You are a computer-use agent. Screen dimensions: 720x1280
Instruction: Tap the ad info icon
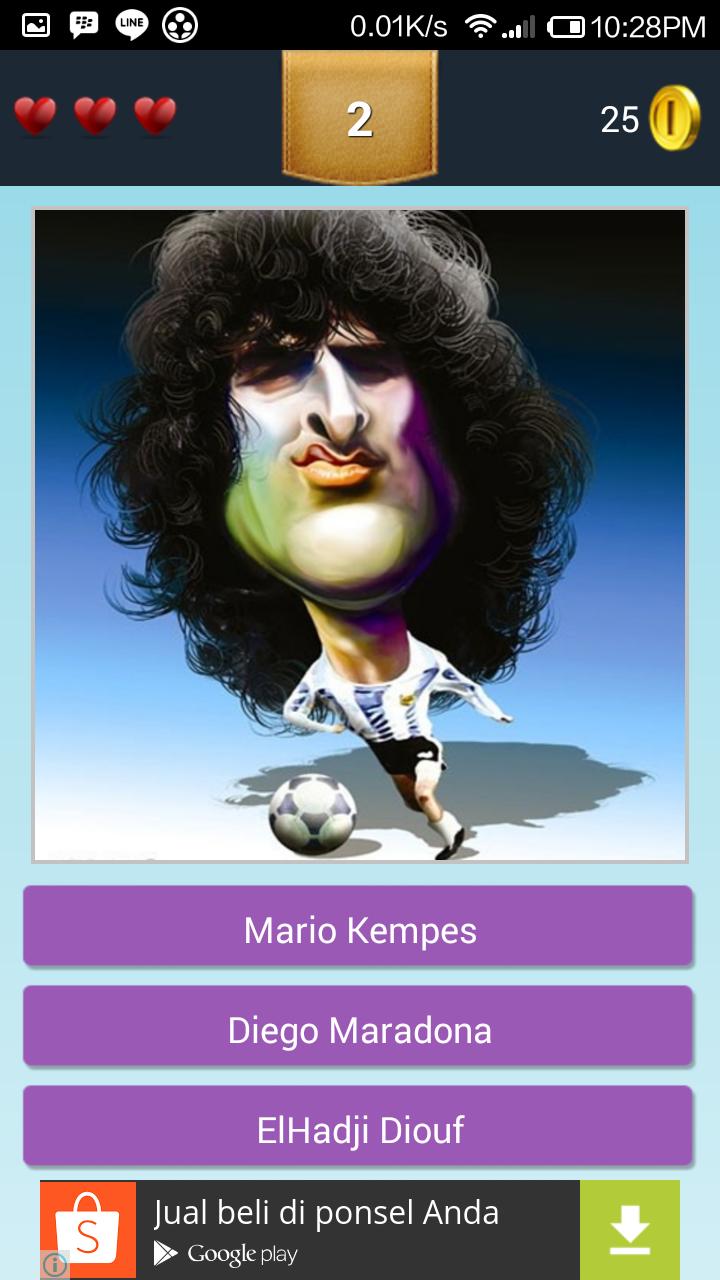54,1265
